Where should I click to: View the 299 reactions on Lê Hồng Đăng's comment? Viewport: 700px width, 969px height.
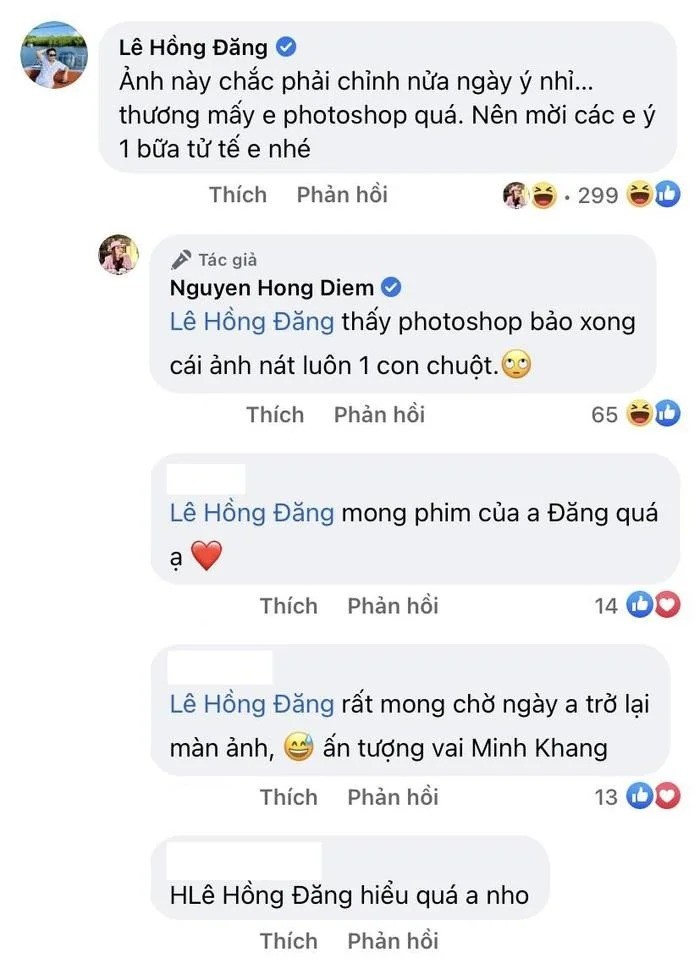(598, 195)
